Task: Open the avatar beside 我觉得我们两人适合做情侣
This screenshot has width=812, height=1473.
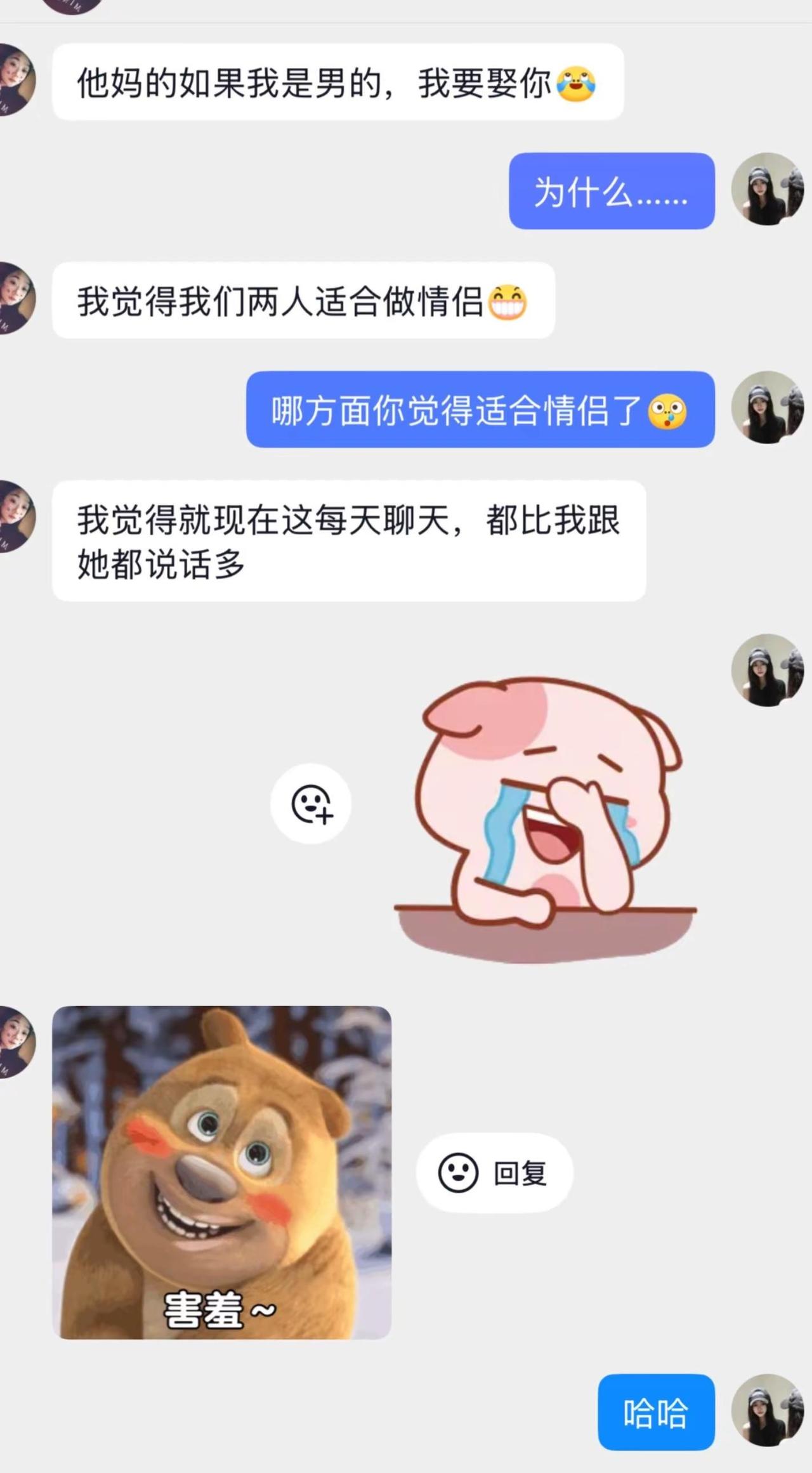Action: (x=16, y=298)
